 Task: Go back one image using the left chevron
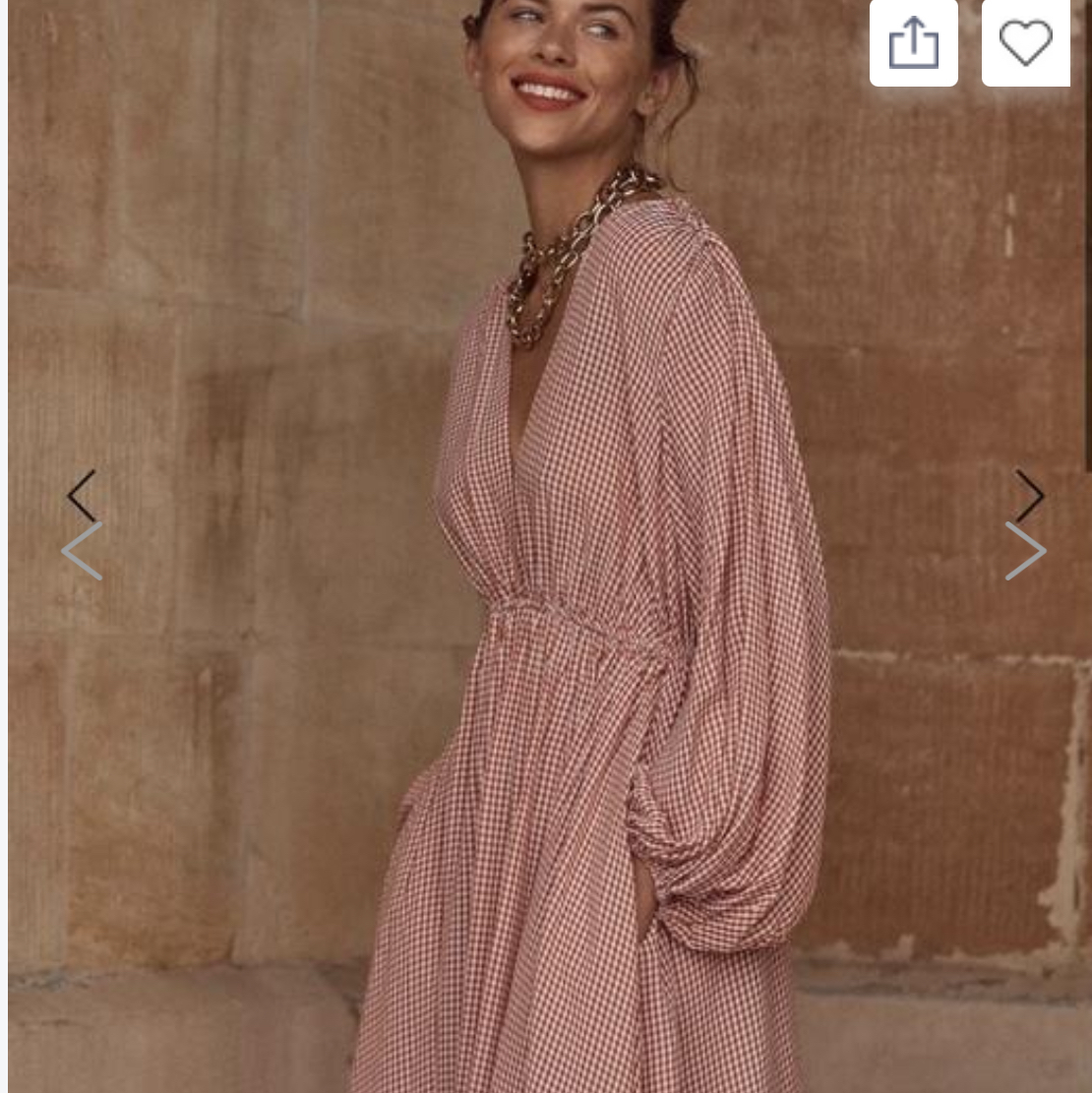click(x=83, y=496)
